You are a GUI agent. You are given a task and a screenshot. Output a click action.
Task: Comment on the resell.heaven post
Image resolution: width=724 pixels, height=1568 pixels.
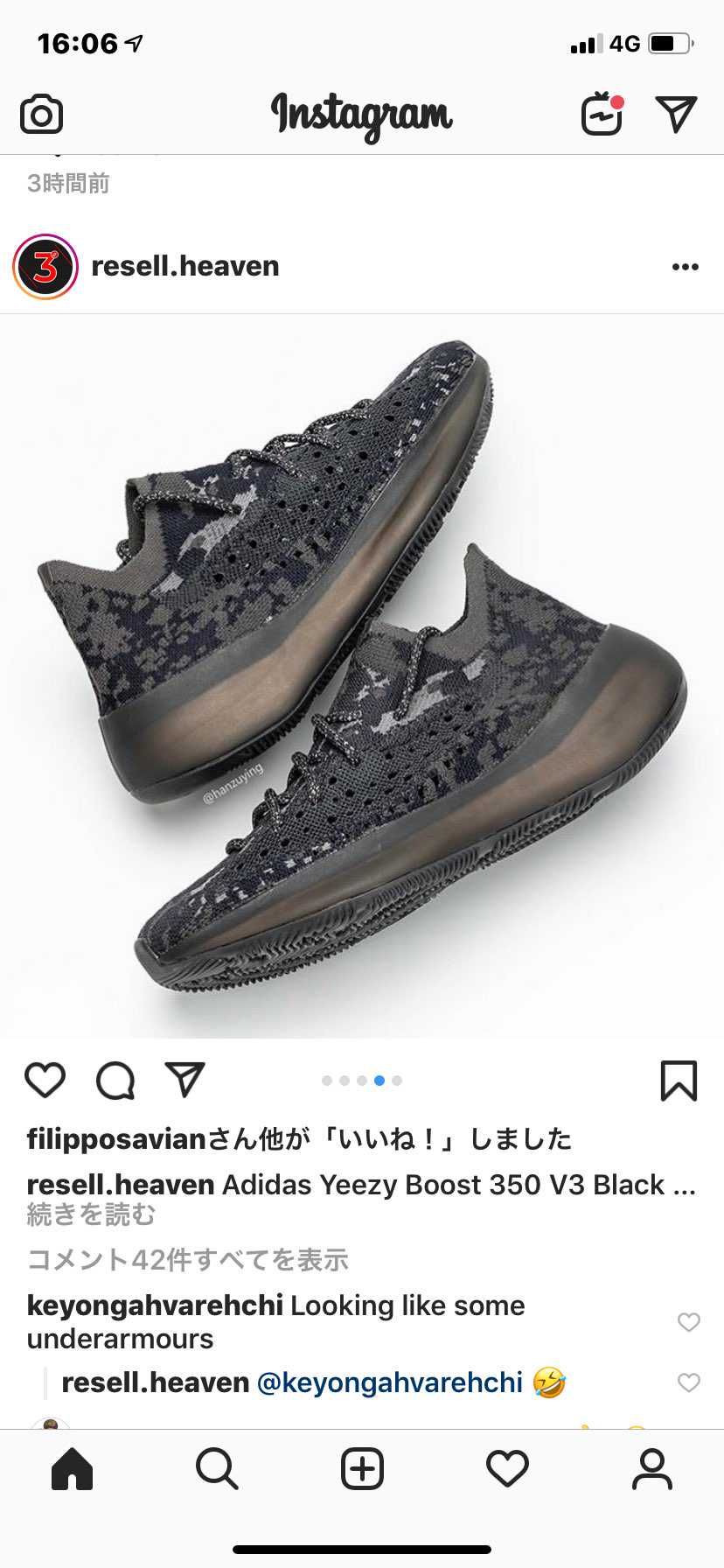pyautogui.click(x=115, y=1081)
